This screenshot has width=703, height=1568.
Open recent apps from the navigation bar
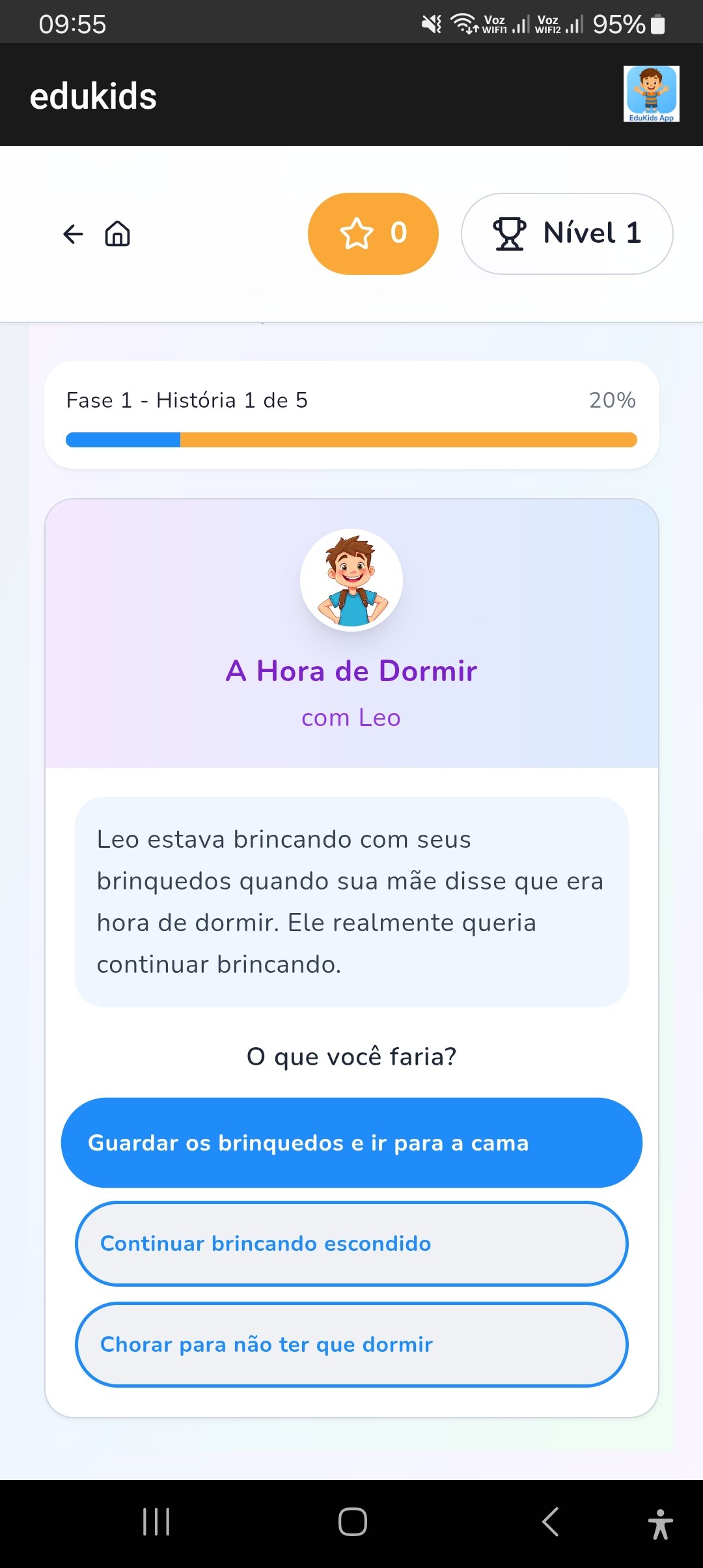coord(155,1522)
